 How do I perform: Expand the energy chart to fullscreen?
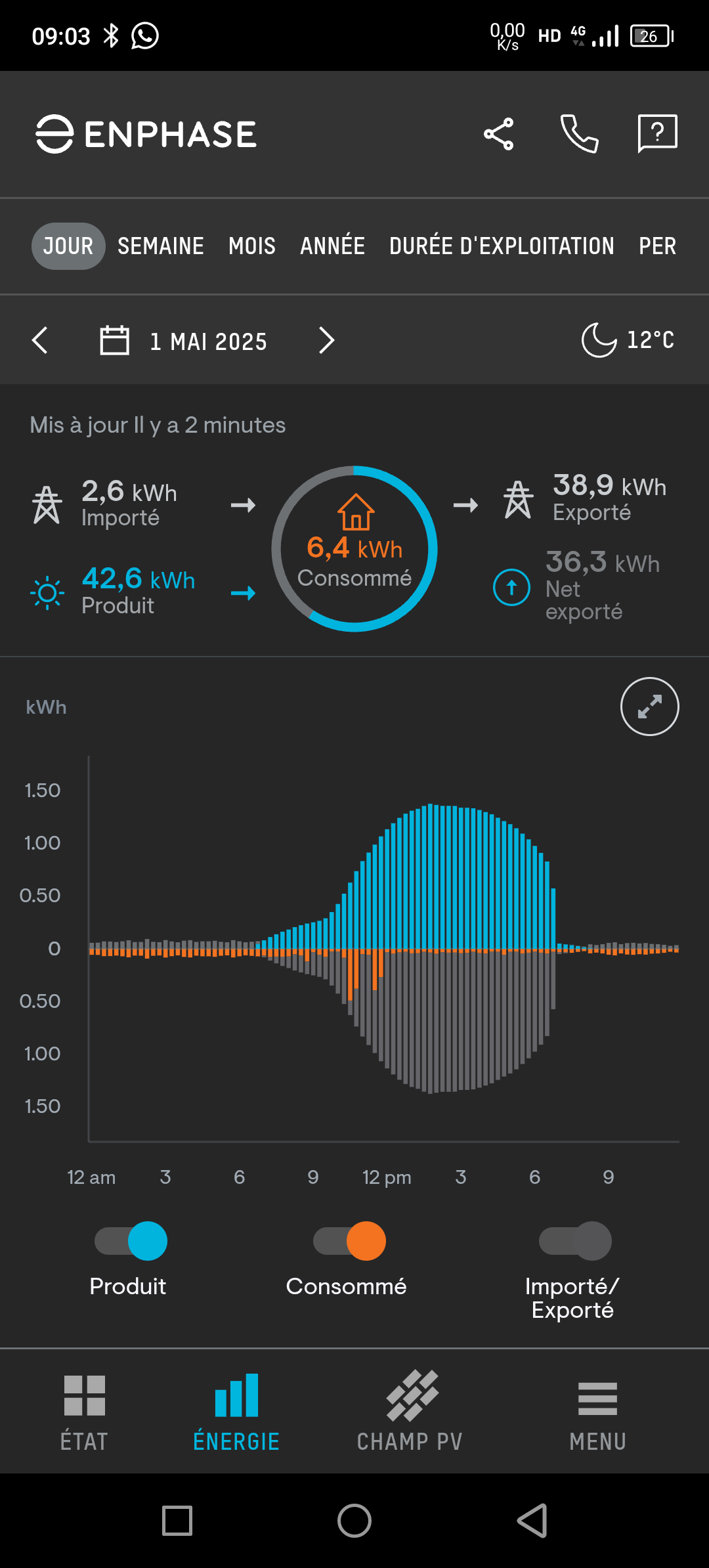pos(650,707)
